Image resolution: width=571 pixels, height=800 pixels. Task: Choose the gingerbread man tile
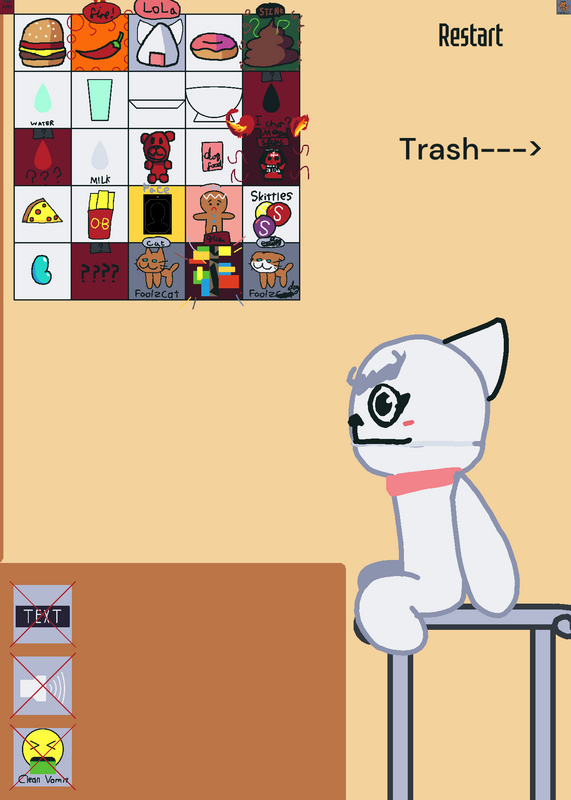(x=214, y=214)
